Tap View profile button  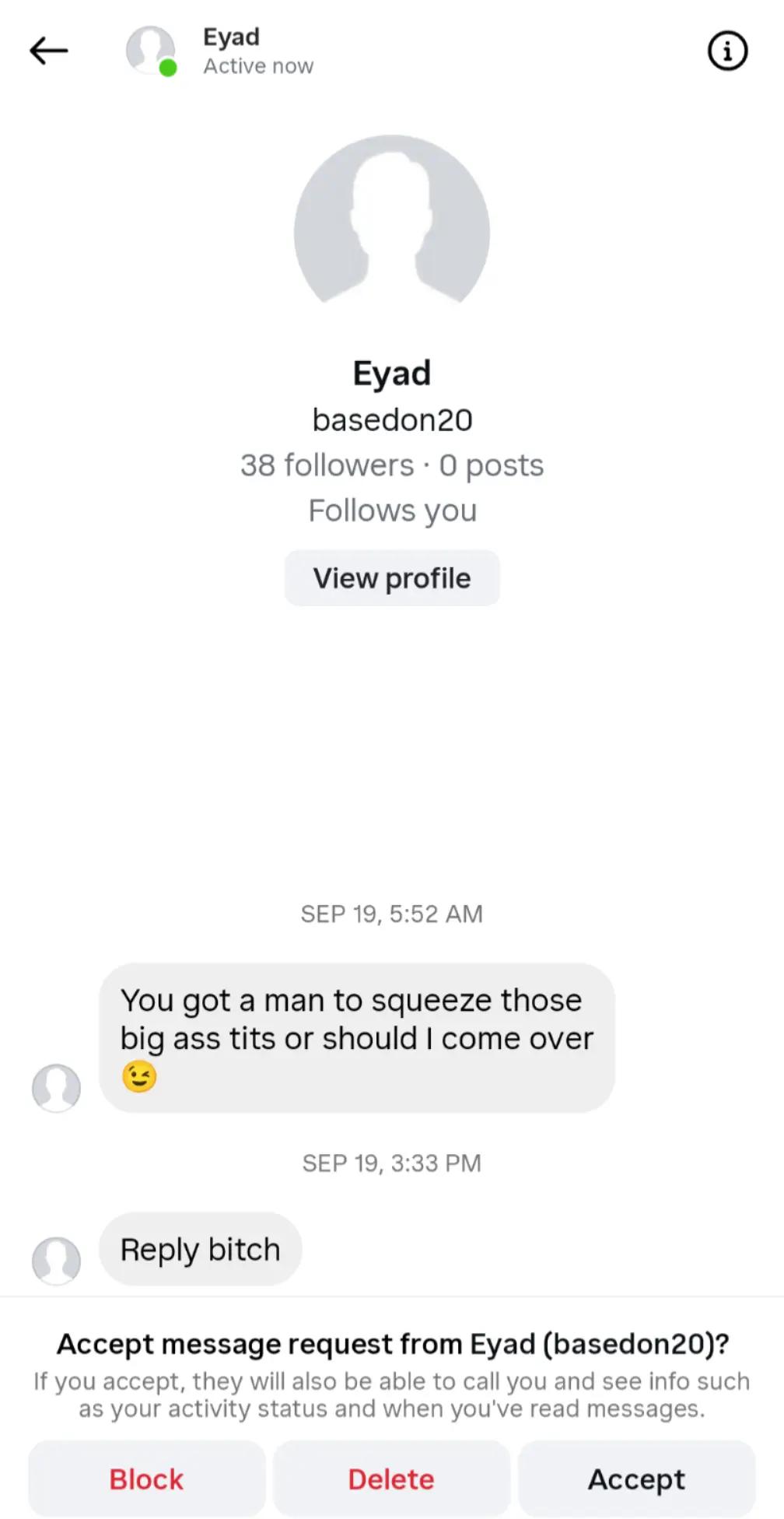[392, 578]
